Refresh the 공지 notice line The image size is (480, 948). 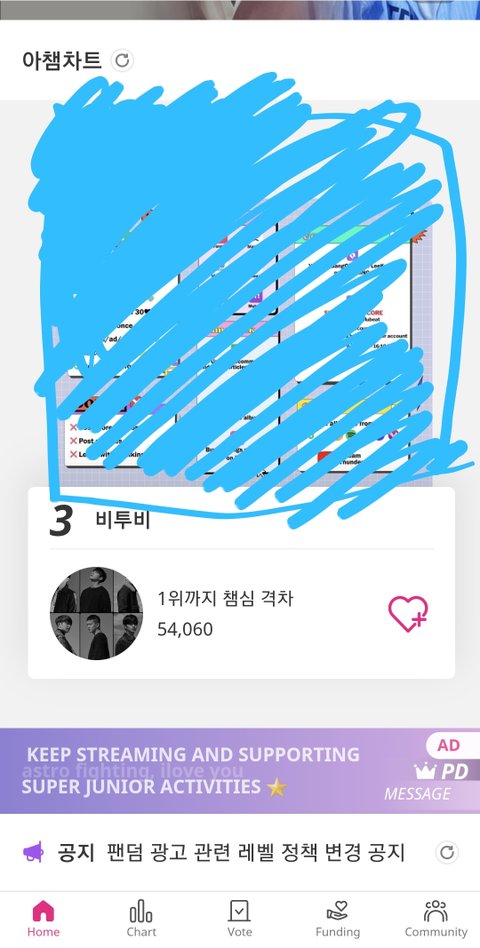447,852
